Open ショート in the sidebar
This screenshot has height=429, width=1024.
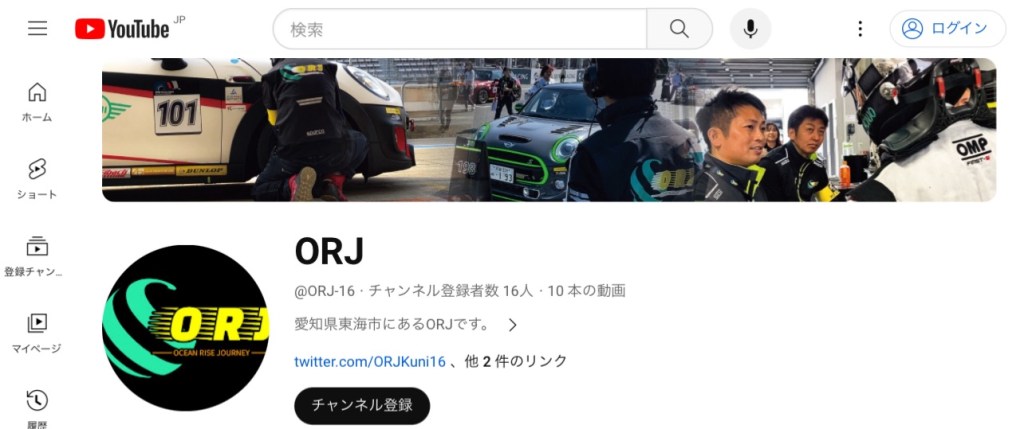pos(37,179)
